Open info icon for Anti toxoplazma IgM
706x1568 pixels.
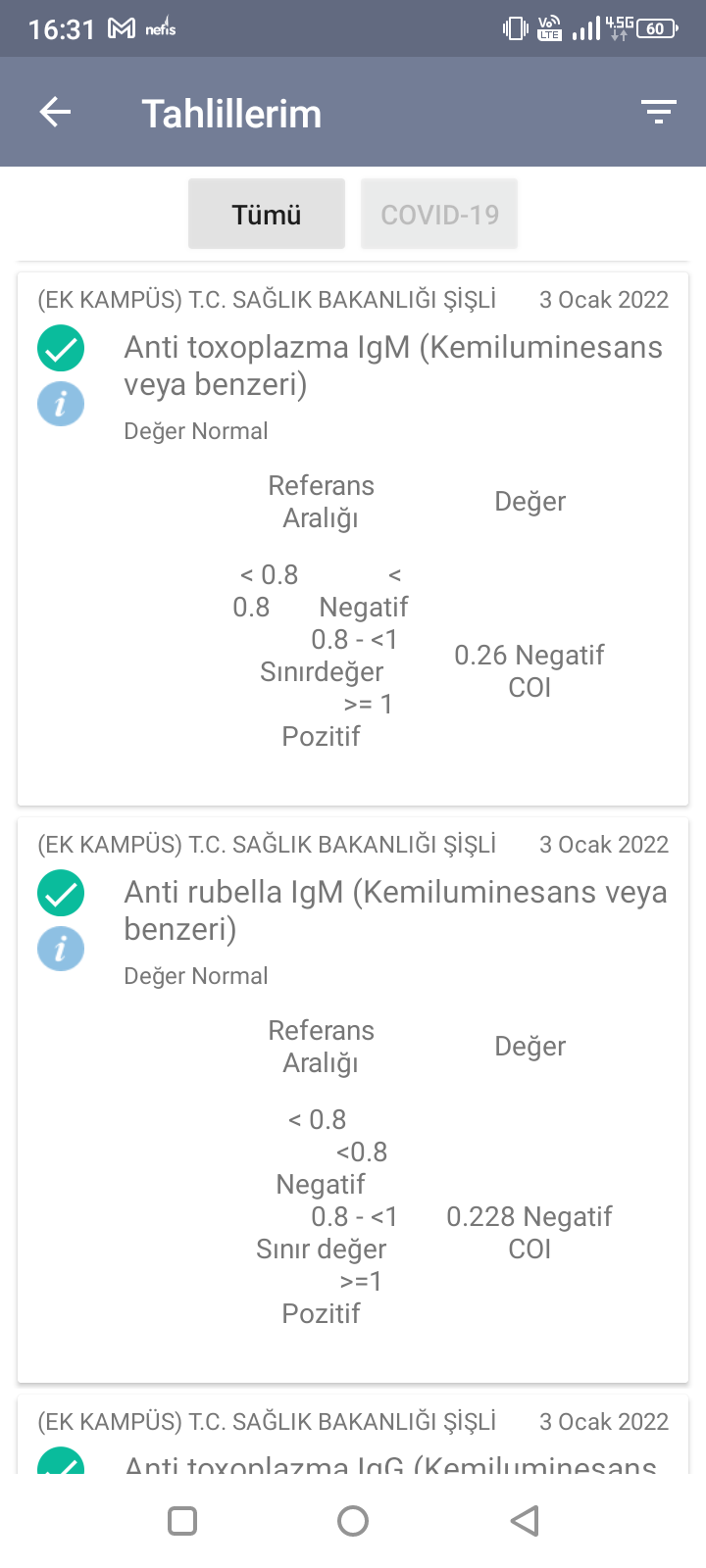pyautogui.click(x=61, y=404)
